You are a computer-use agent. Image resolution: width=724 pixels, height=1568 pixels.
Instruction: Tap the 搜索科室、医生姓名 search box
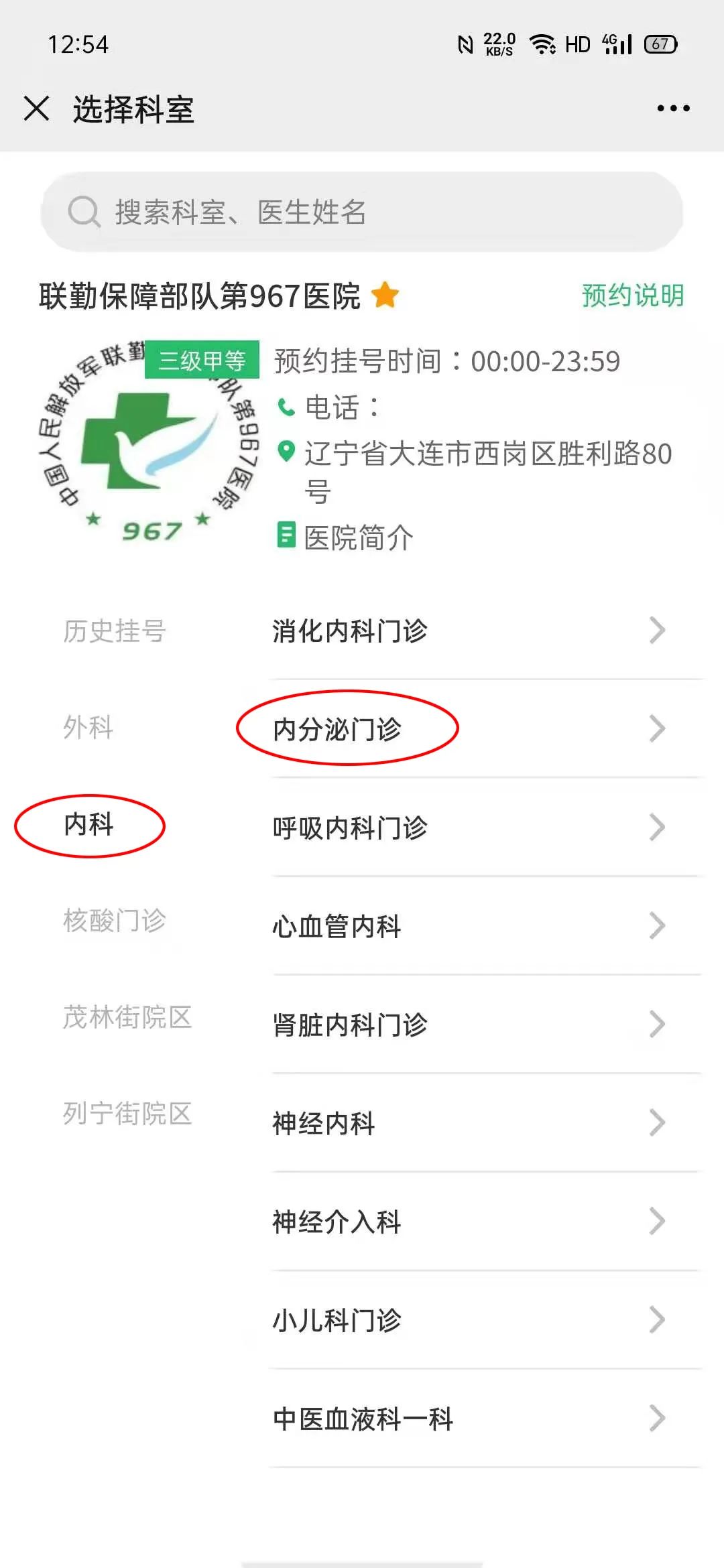coord(362,212)
